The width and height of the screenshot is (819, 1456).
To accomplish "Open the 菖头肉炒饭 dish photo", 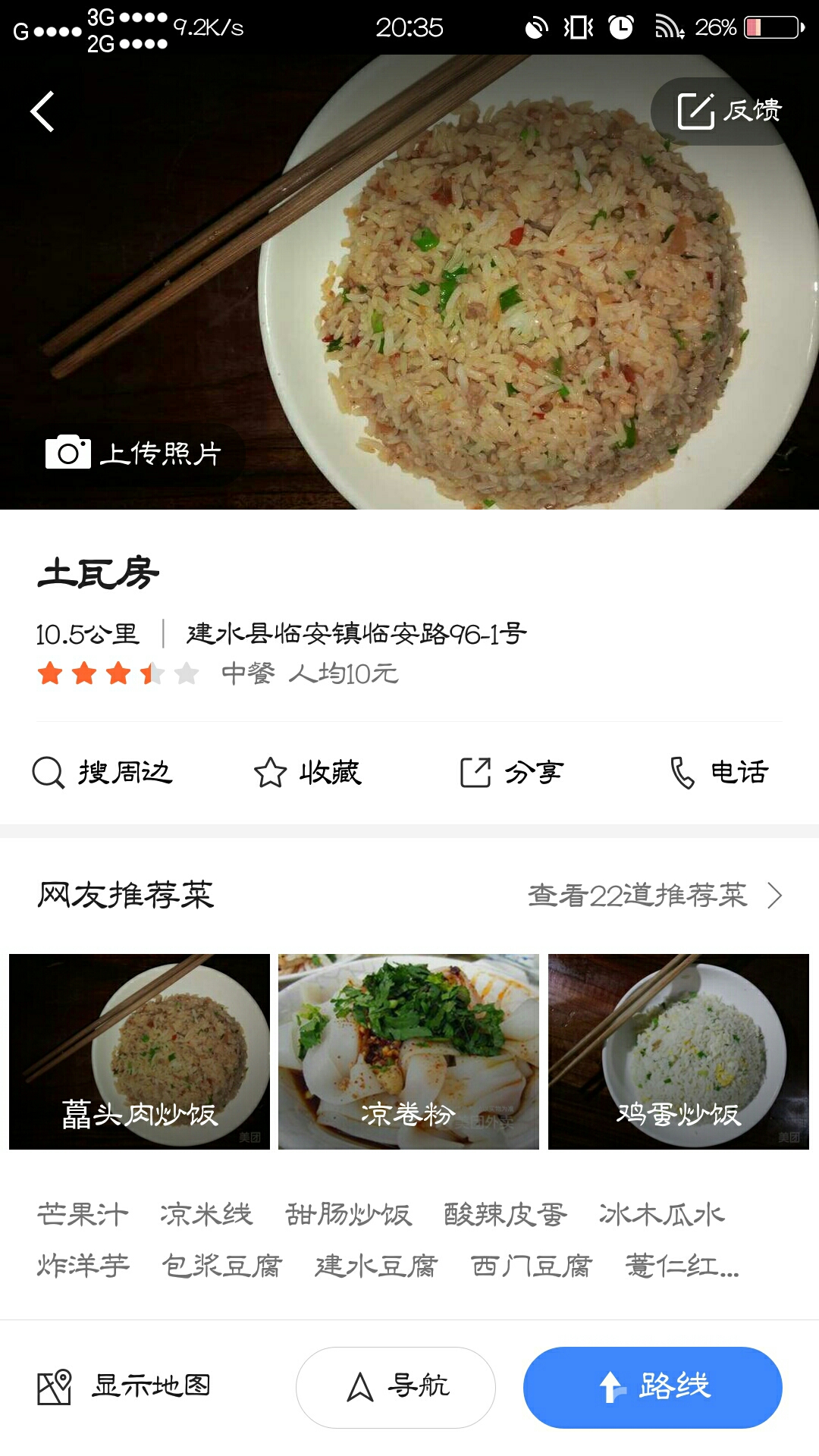I will point(140,1051).
